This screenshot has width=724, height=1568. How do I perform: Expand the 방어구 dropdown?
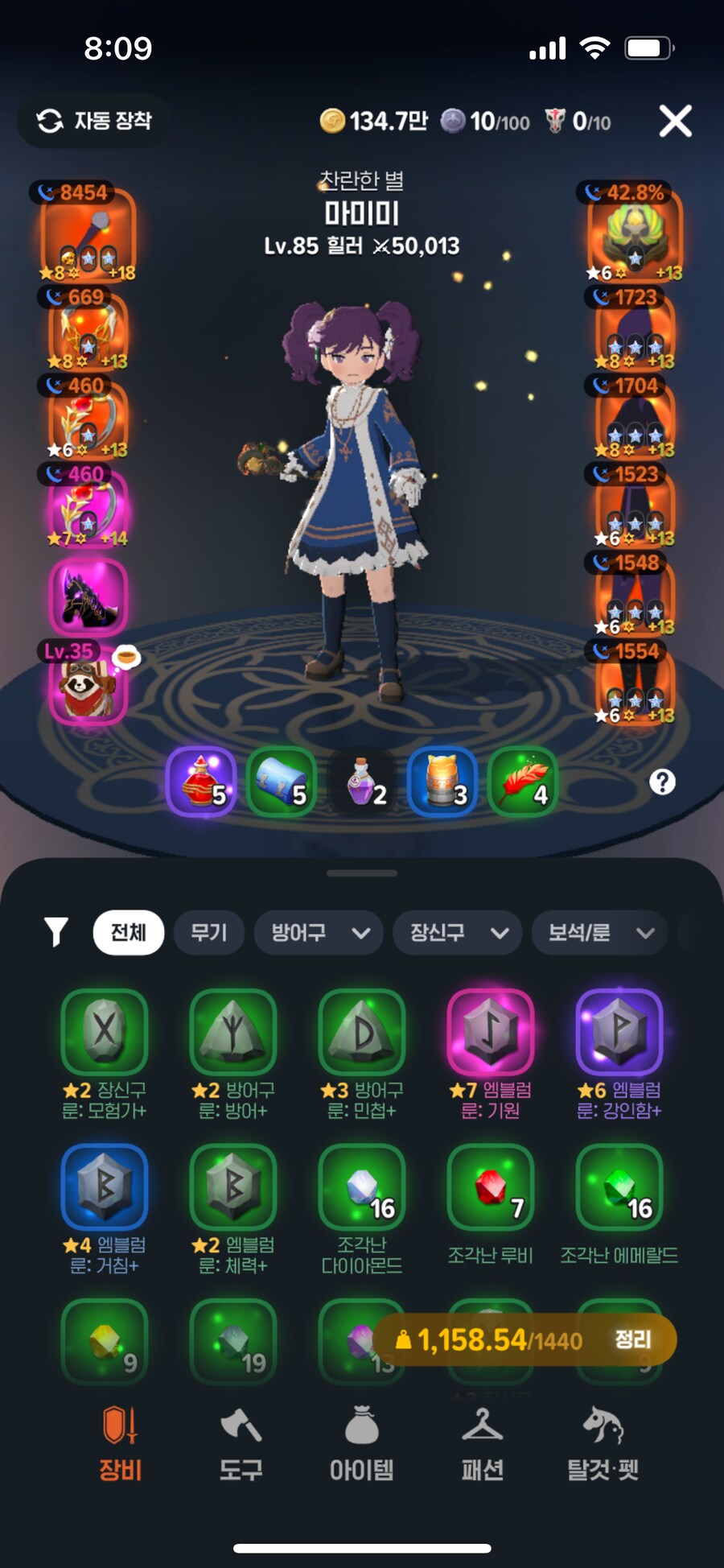tap(319, 933)
